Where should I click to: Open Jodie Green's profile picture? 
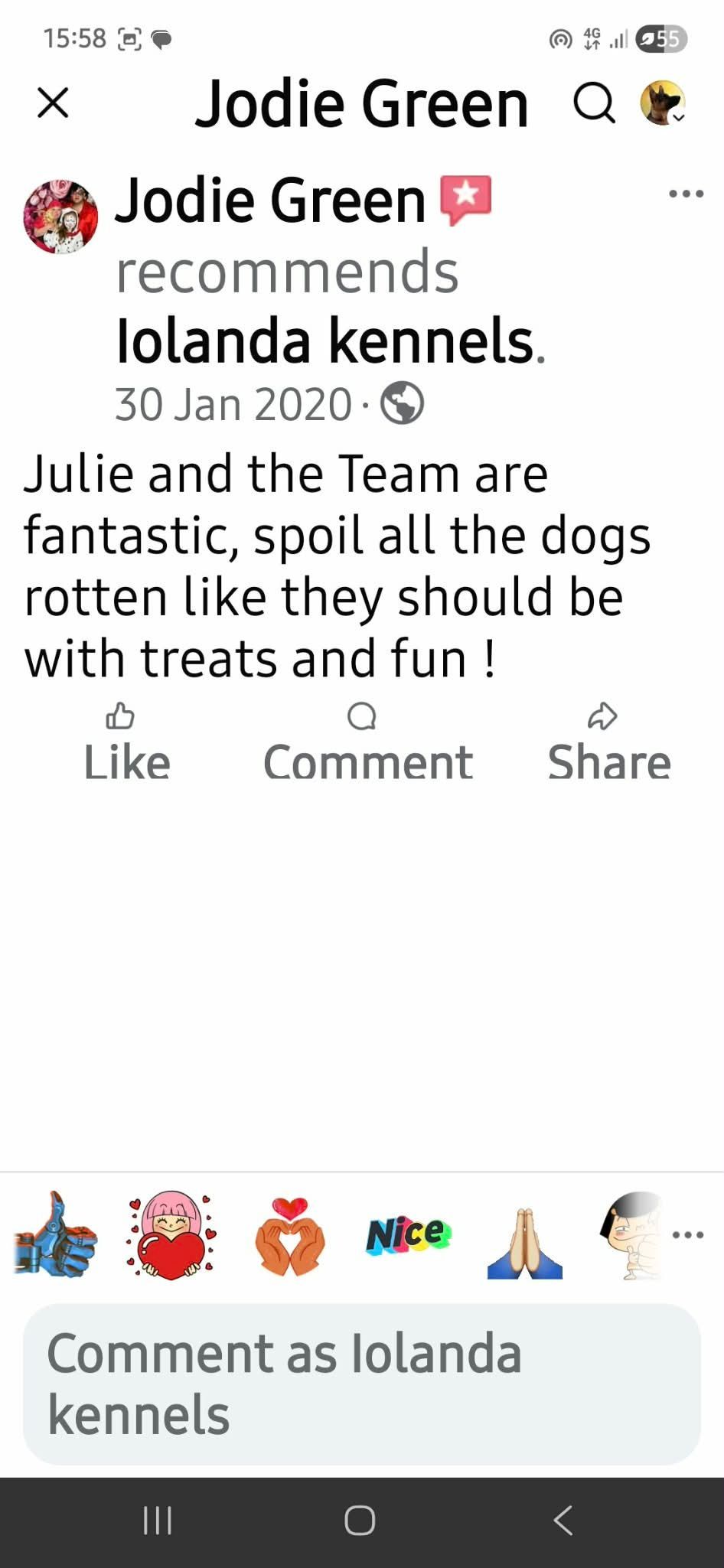[x=60, y=217]
